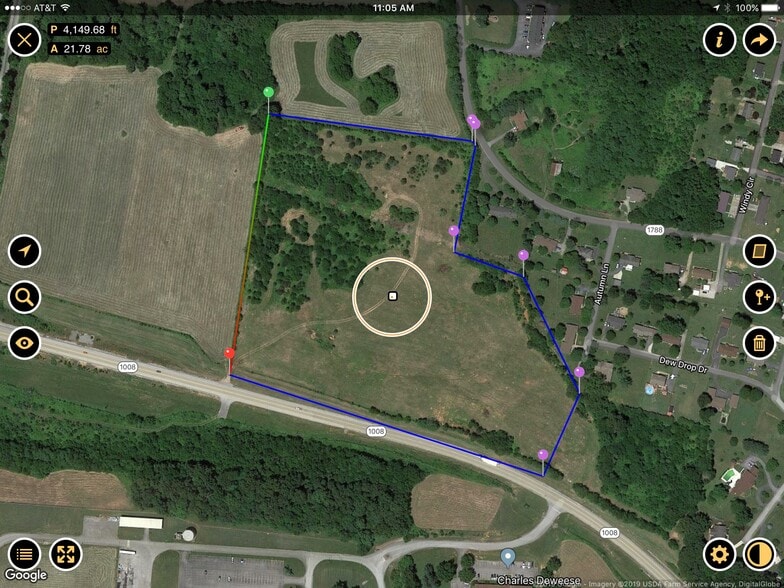Add a new pin to the boundary
The image size is (784, 588).
(x=760, y=297)
